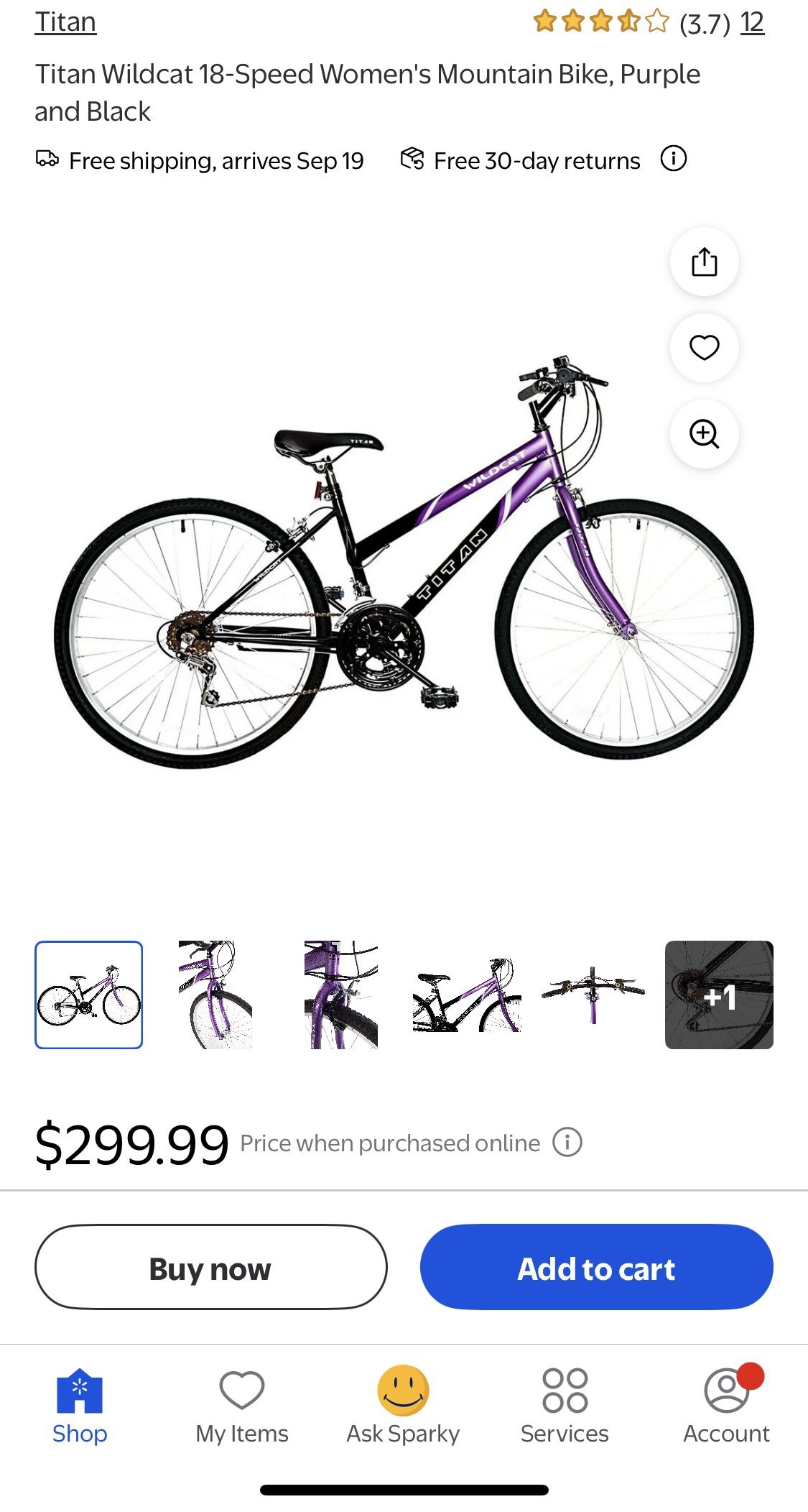The height and width of the screenshot is (1512, 808).
Task: Click Add to cart for the Wildcat bike
Action: pyautogui.click(x=595, y=1267)
